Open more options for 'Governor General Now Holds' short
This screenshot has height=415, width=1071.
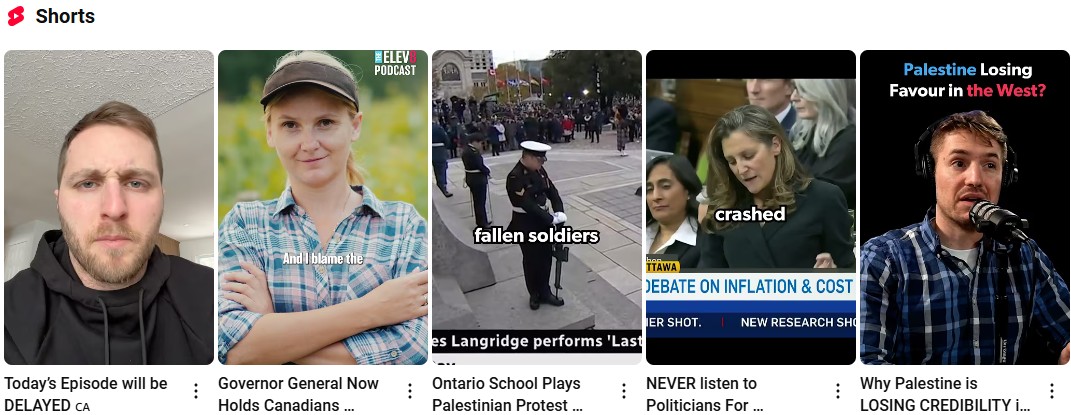point(410,391)
